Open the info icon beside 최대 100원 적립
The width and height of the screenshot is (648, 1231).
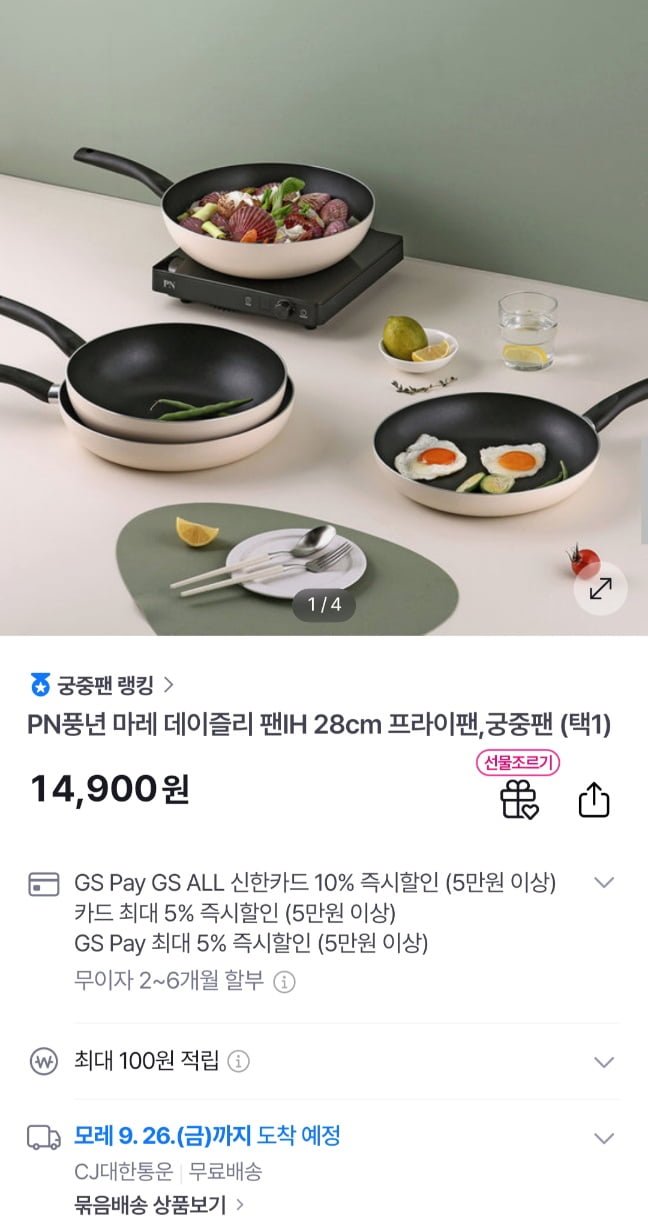[239, 1062]
